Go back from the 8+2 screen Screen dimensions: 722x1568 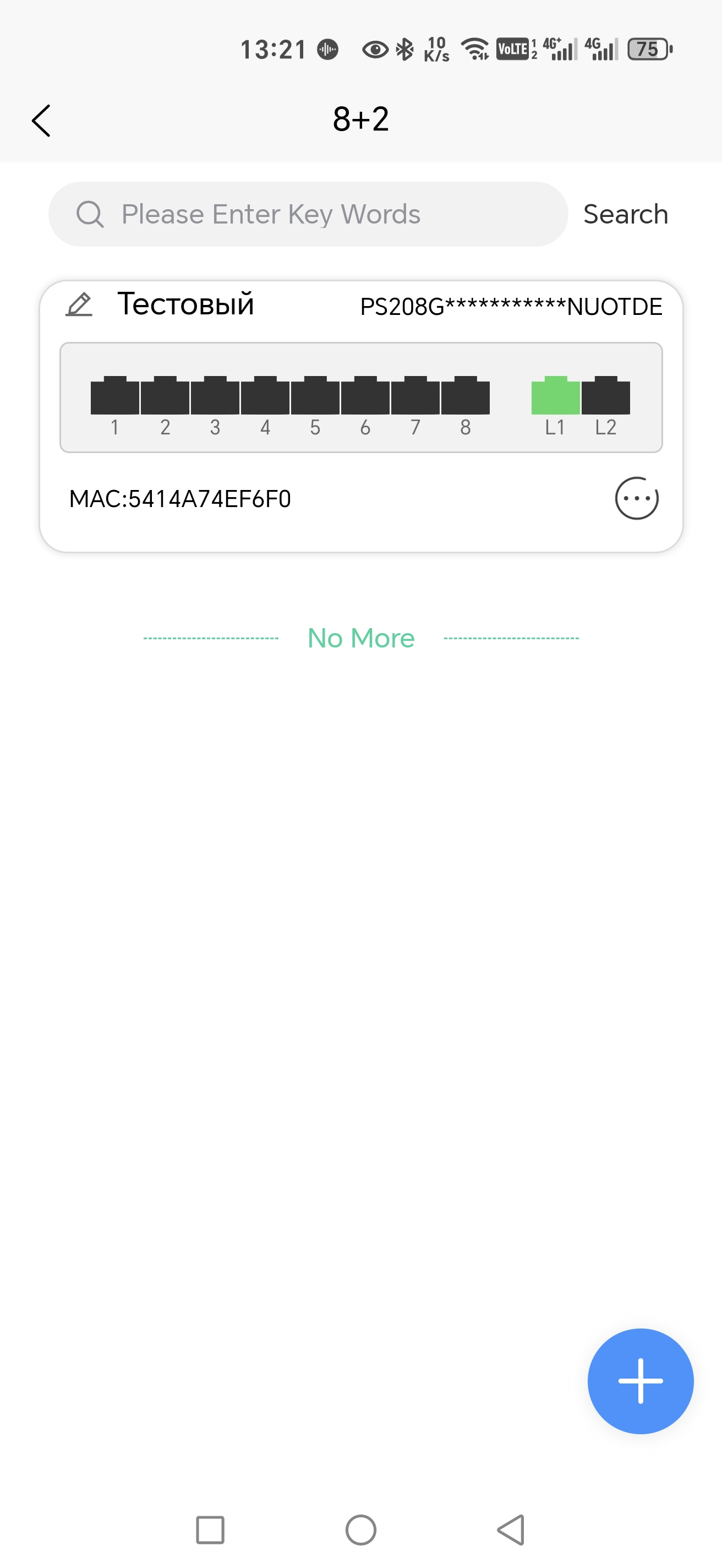(41, 120)
